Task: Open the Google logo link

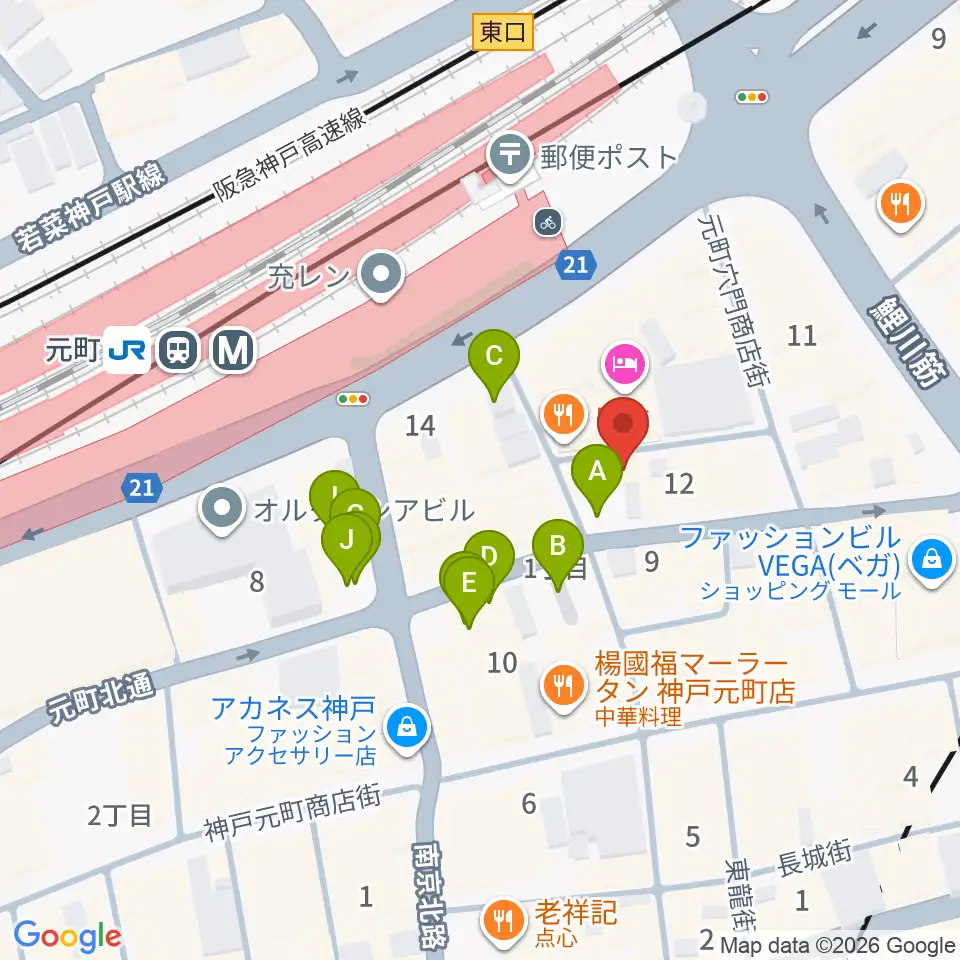Action: (67, 936)
